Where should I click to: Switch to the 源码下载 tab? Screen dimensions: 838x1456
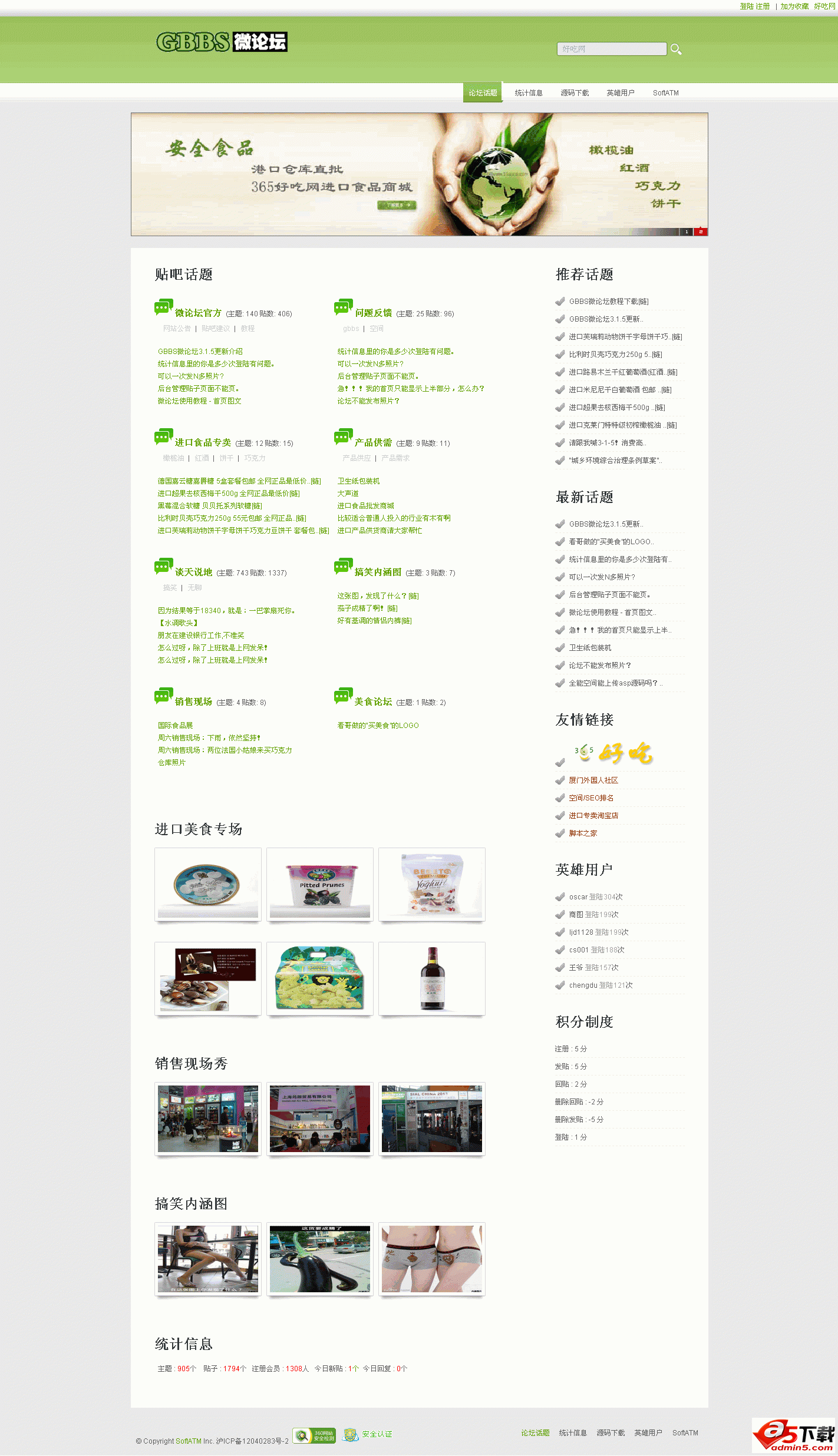[574, 92]
